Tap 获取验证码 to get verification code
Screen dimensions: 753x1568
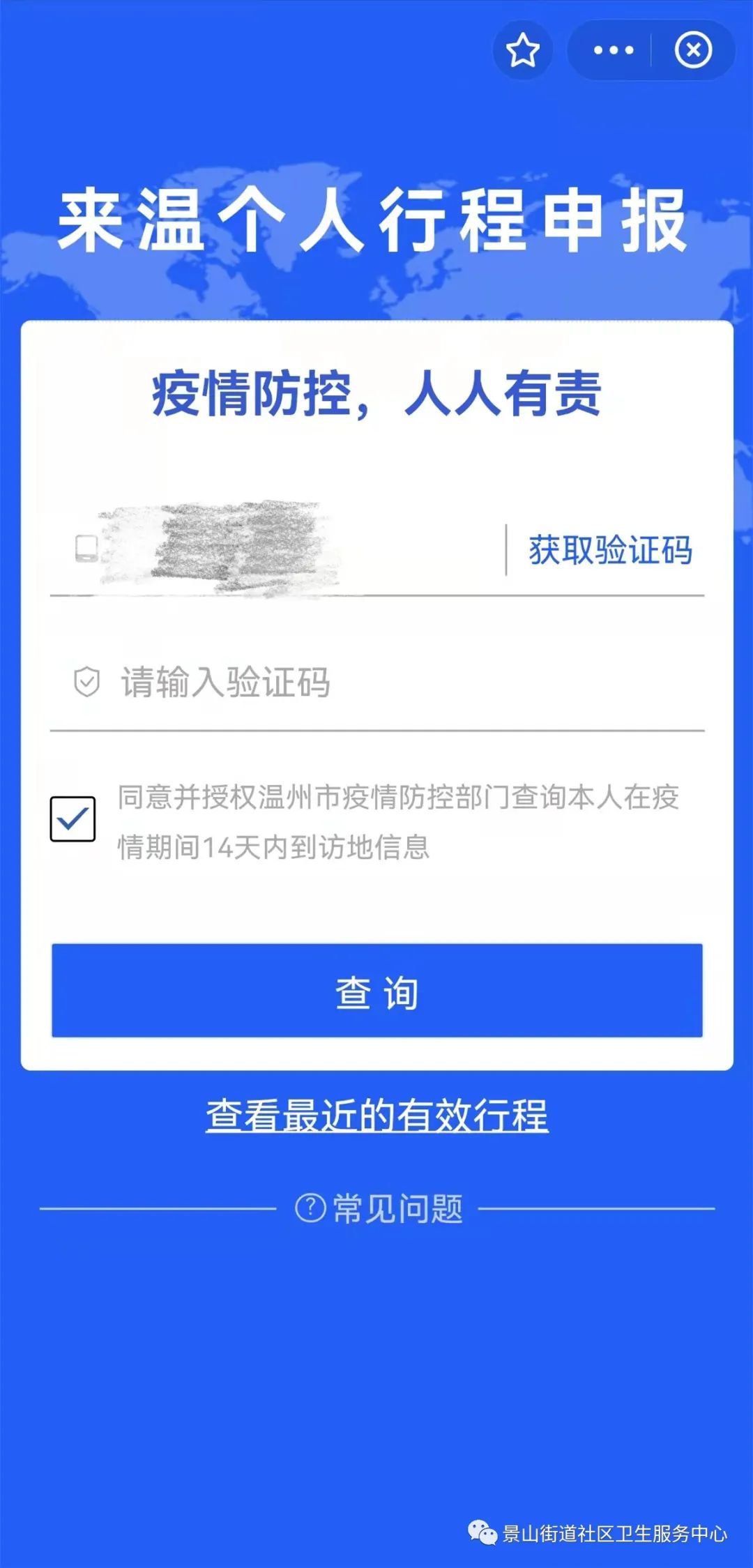pyautogui.click(x=610, y=550)
